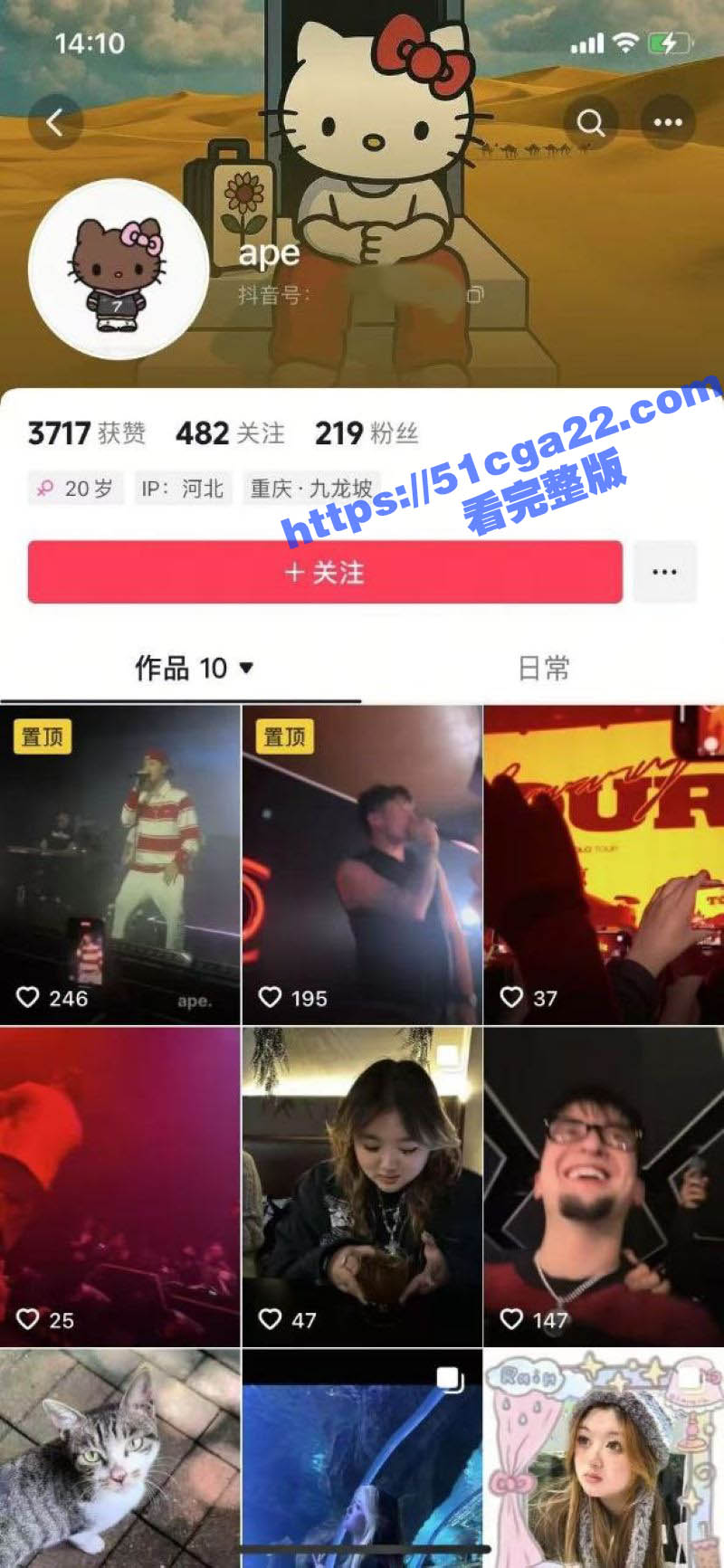The height and width of the screenshot is (1568, 724).
Task: Switch to the 日常 tab
Action: pos(543,669)
